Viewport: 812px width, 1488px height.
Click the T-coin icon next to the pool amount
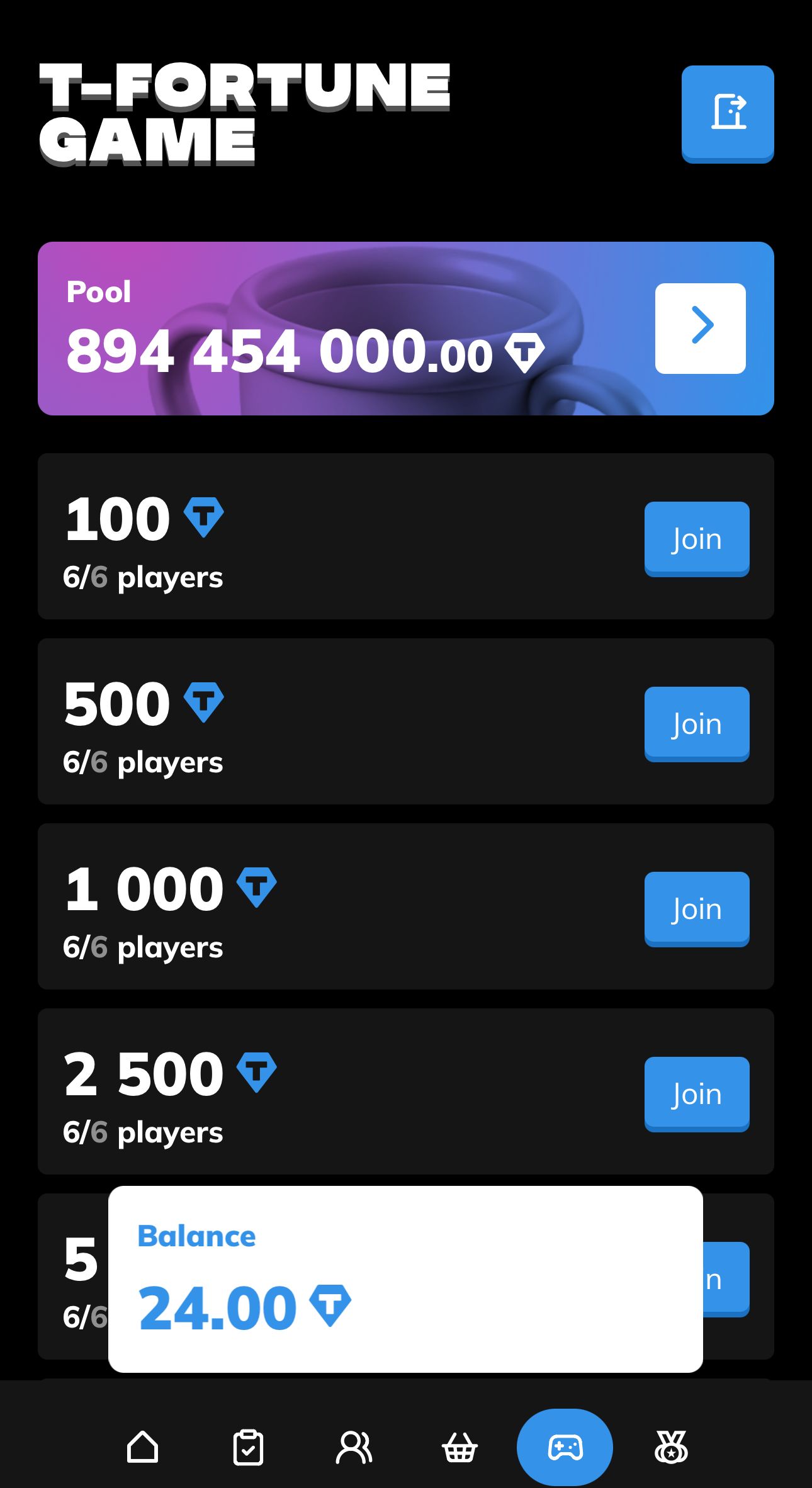click(526, 353)
